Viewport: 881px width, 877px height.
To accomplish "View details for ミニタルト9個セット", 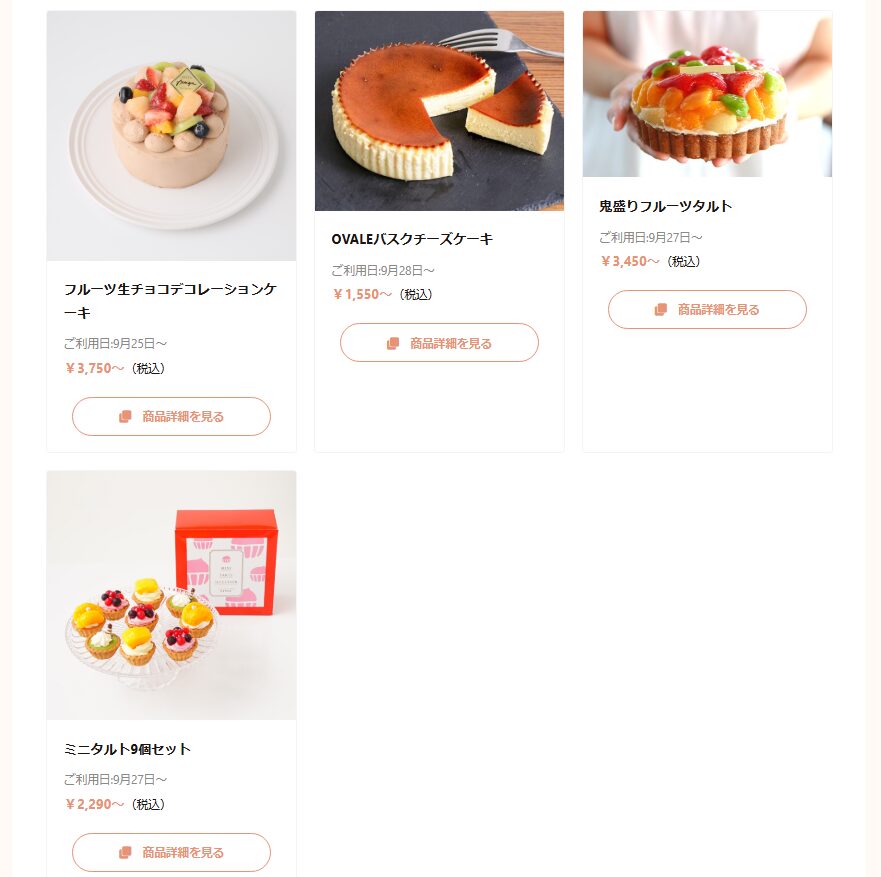I will tap(171, 852).
